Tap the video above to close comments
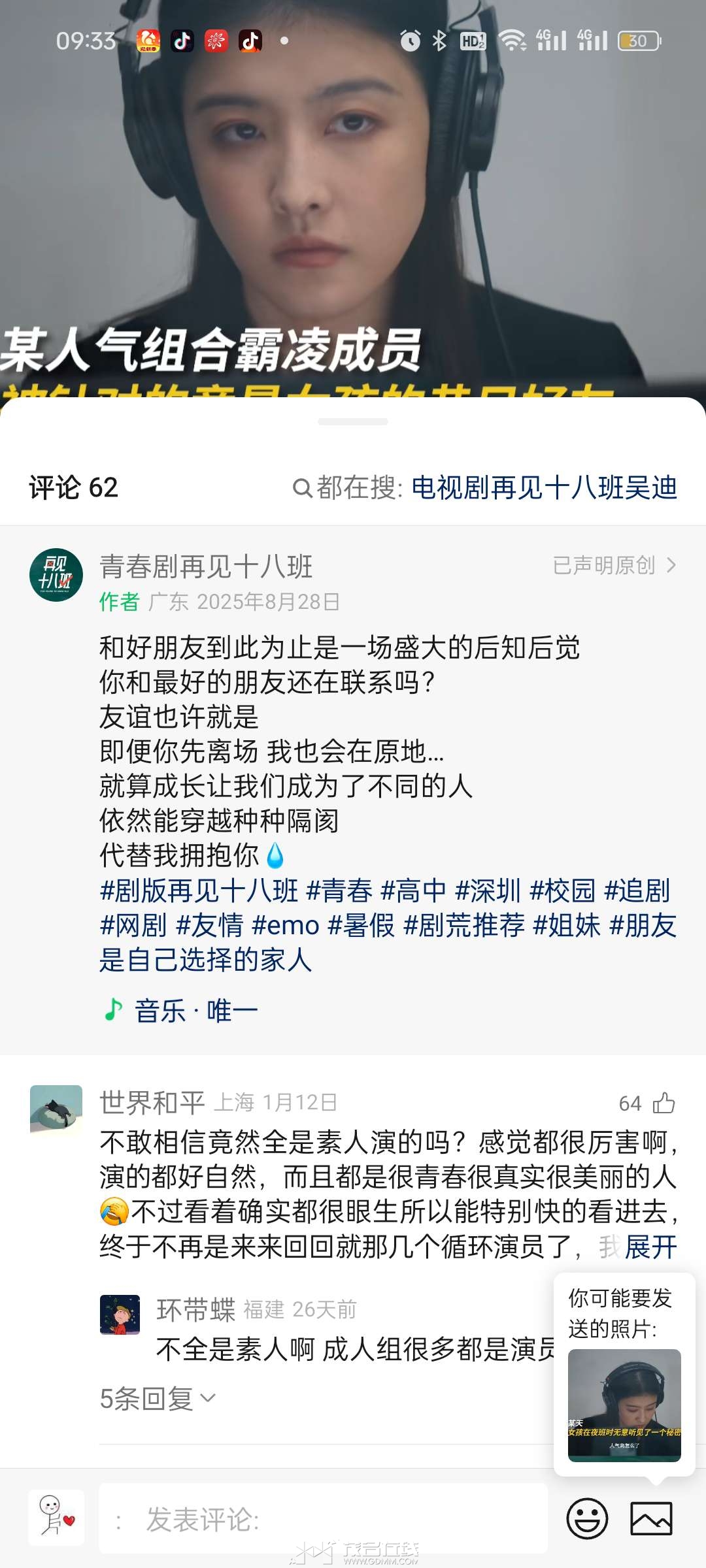This screenshot has height=1568, width=706. pos(353,196)
